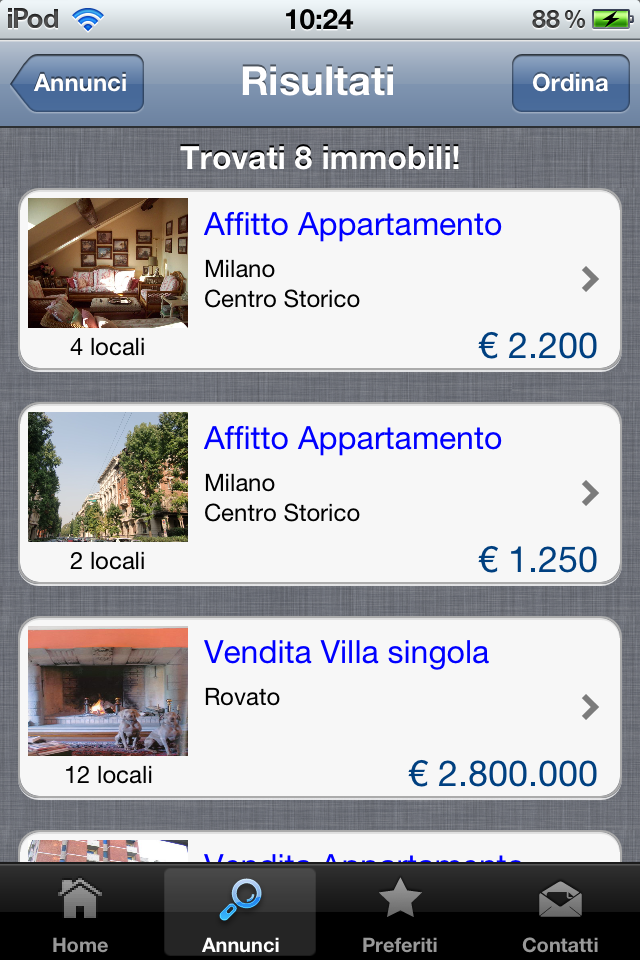
Task: Switch to the Home tab
Action: (80, 914)
